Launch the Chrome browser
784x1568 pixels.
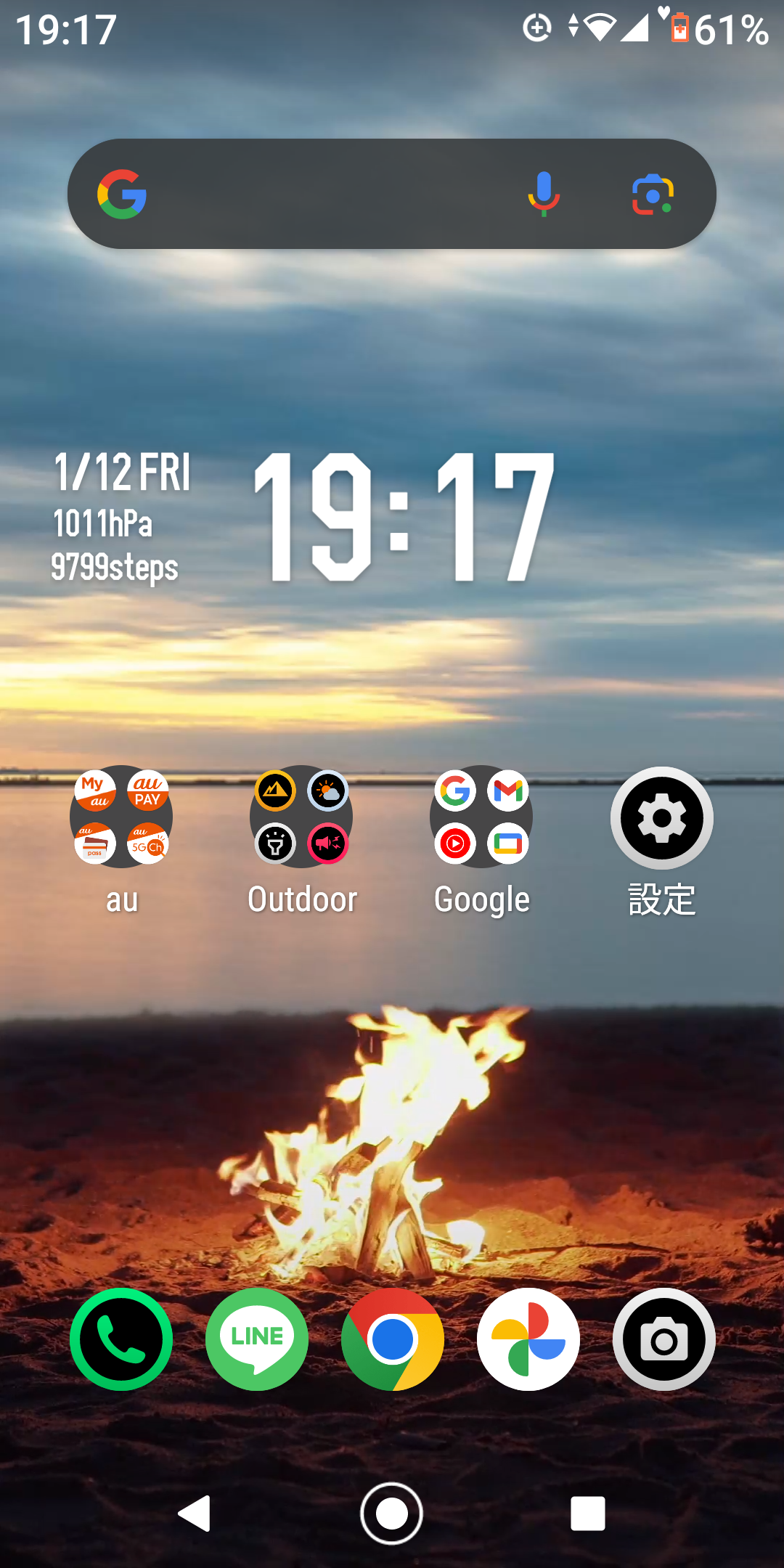click(x=392, y=1339)
